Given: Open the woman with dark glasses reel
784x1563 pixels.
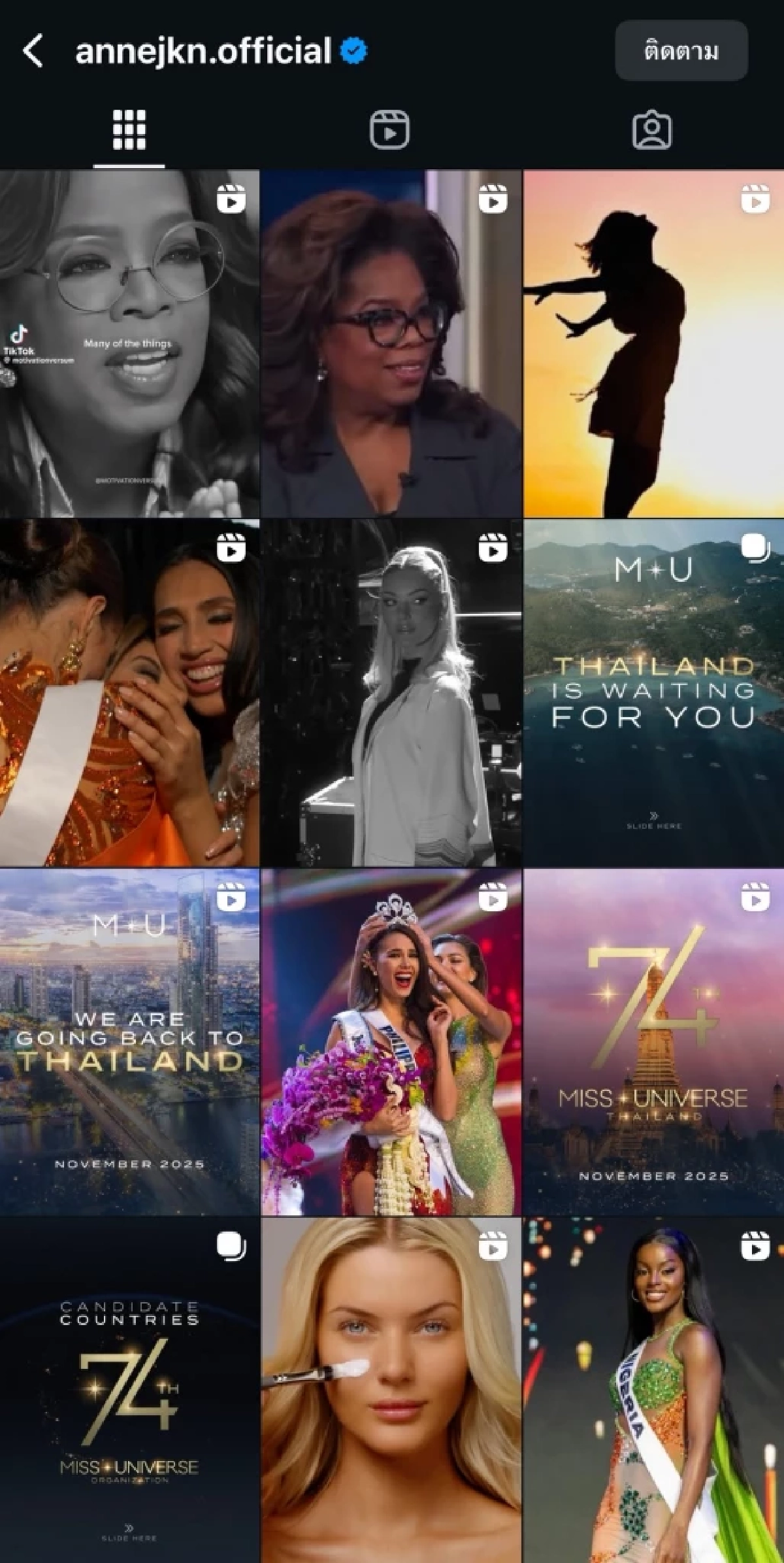Looking at the screenshot, I should [x=391, y=345].
